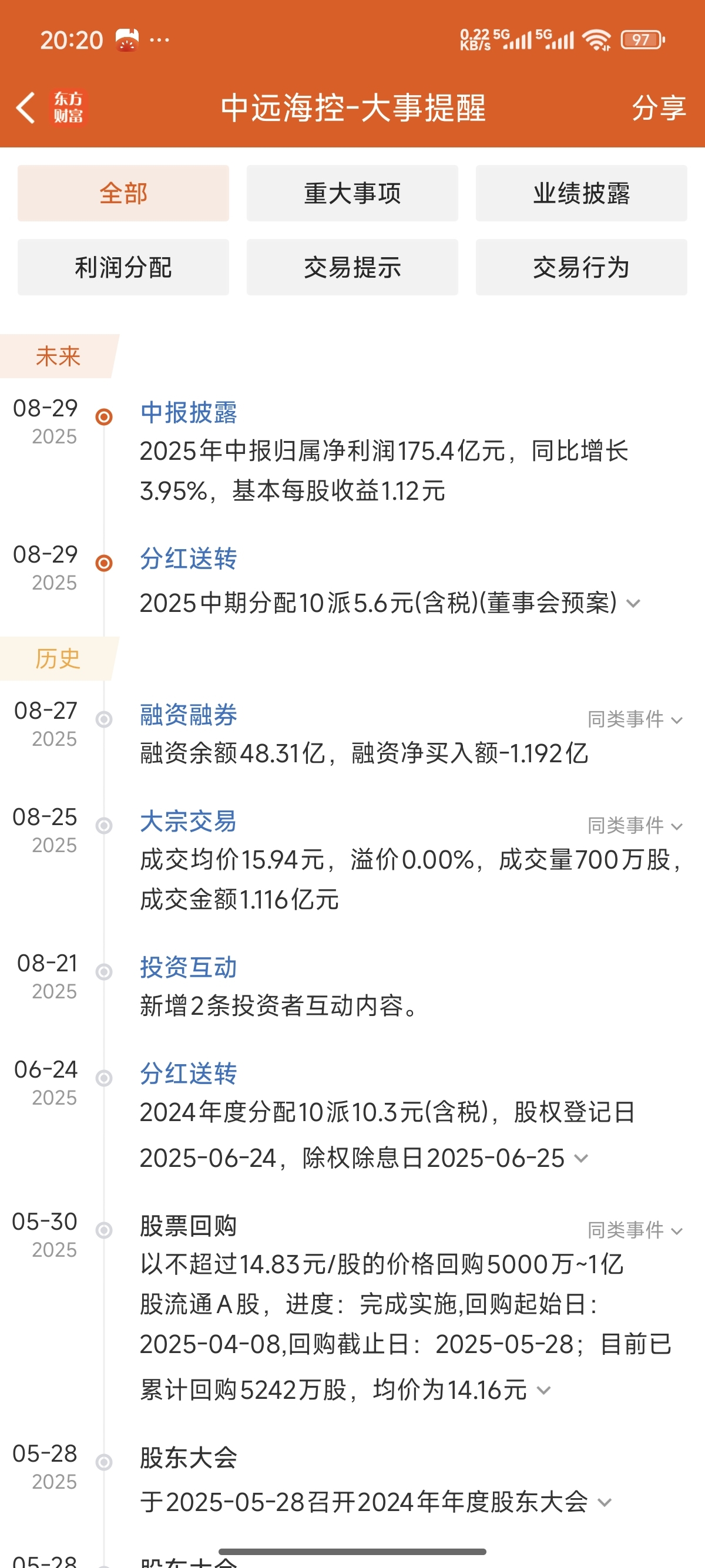
Task: Expand 同类事件 beside 融资融券
Action: pyautogui.click(x=635, y=719)
